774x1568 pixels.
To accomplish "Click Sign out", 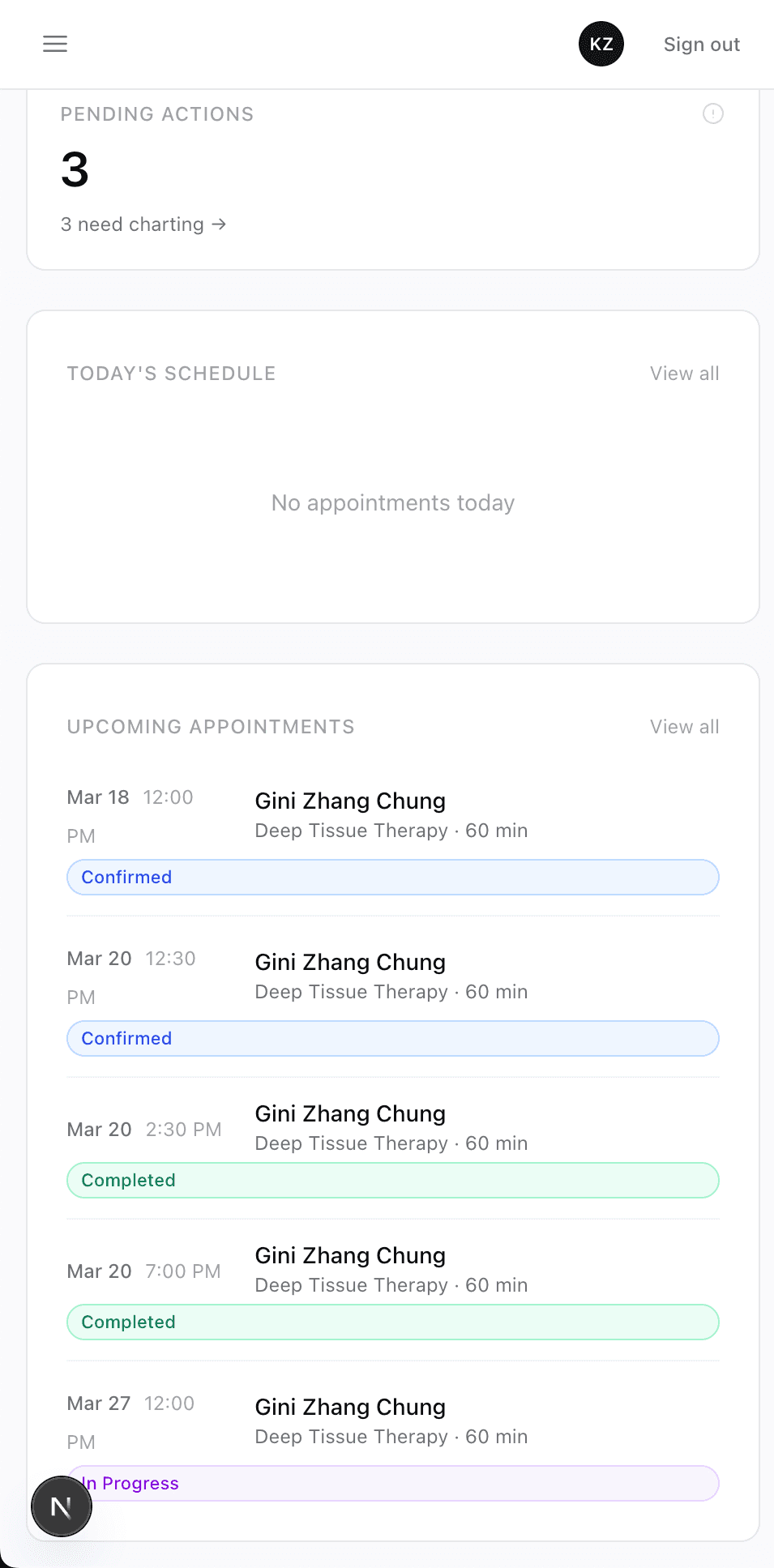I will coord(701,44).
